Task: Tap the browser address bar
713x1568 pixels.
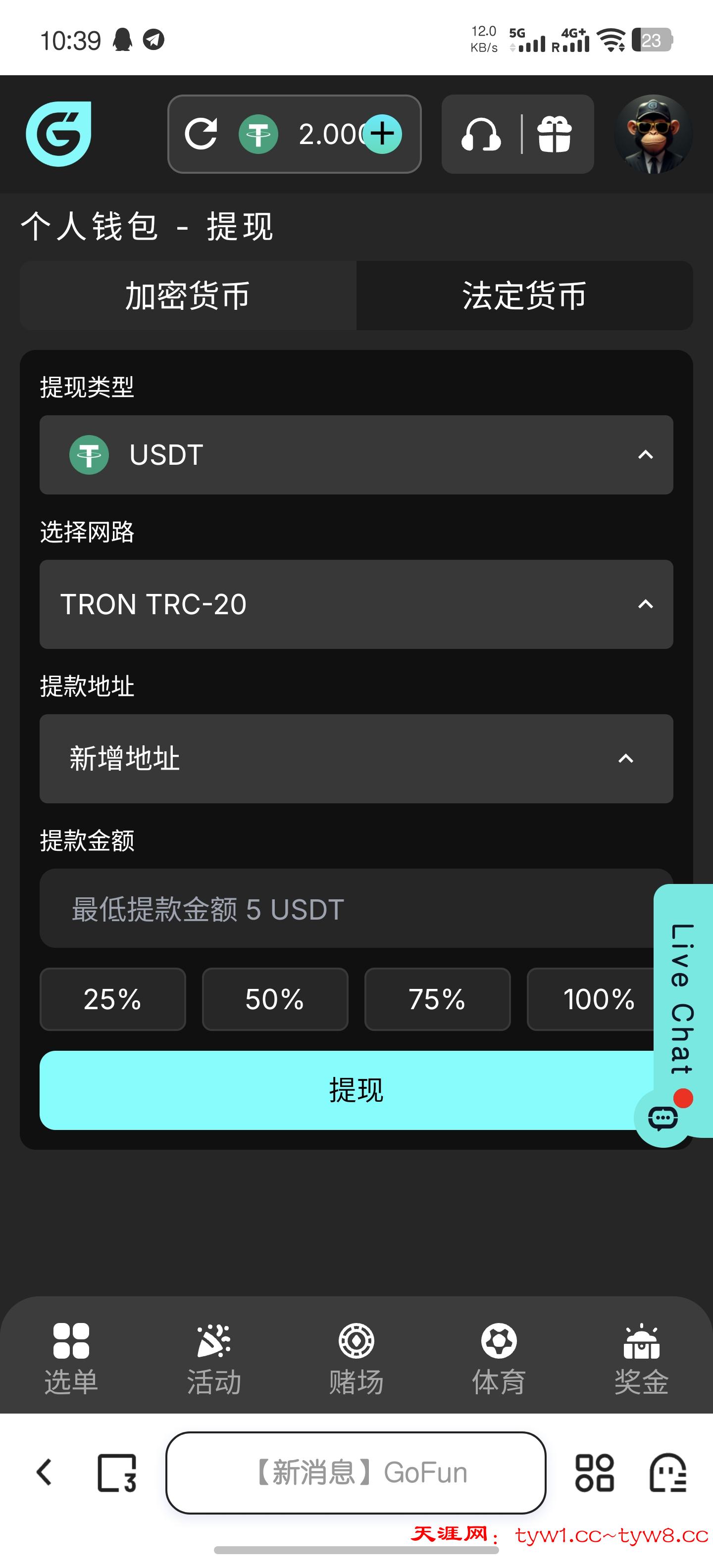Action: (x=356, y=1472)
